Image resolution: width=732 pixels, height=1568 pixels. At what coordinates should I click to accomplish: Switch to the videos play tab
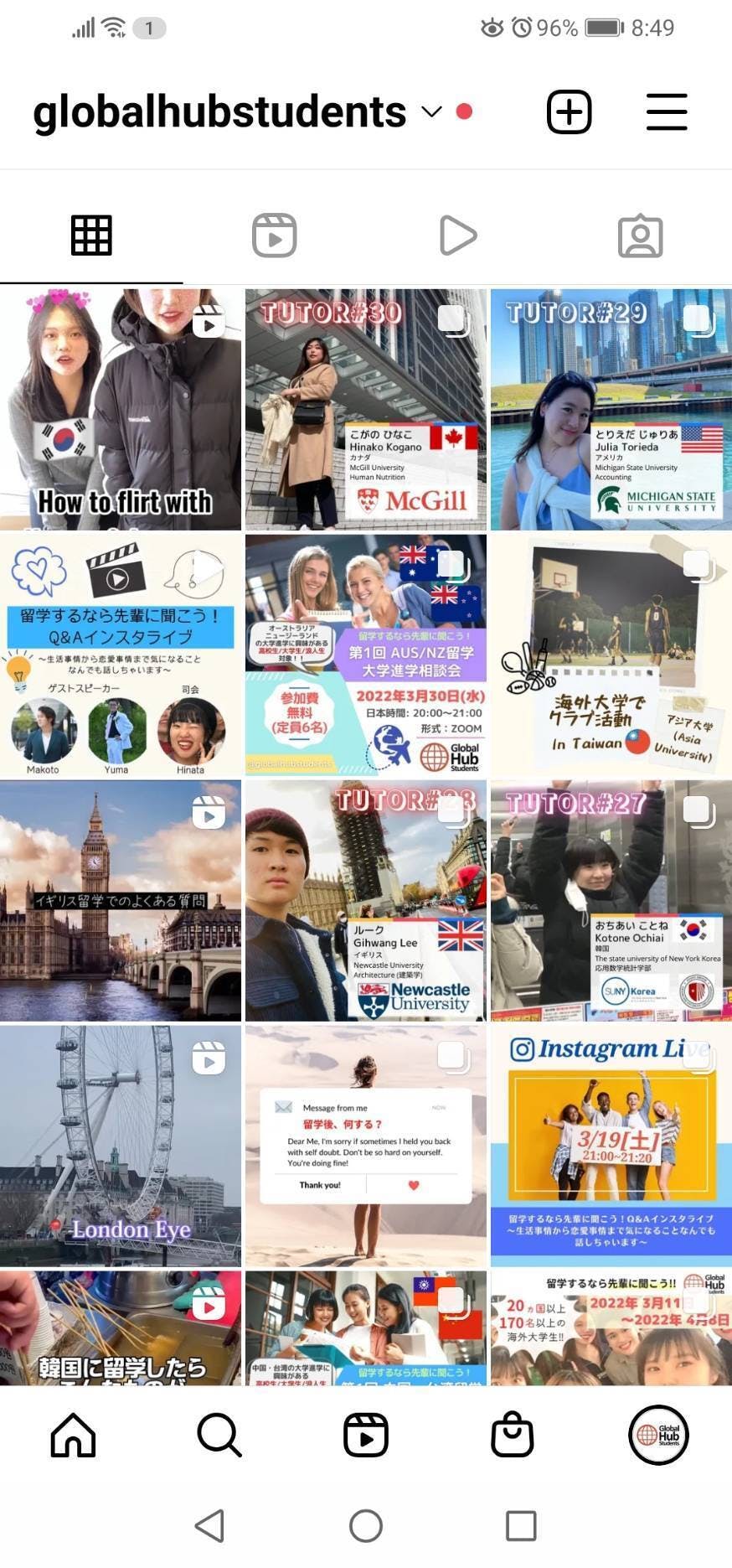tap(457, 235)
